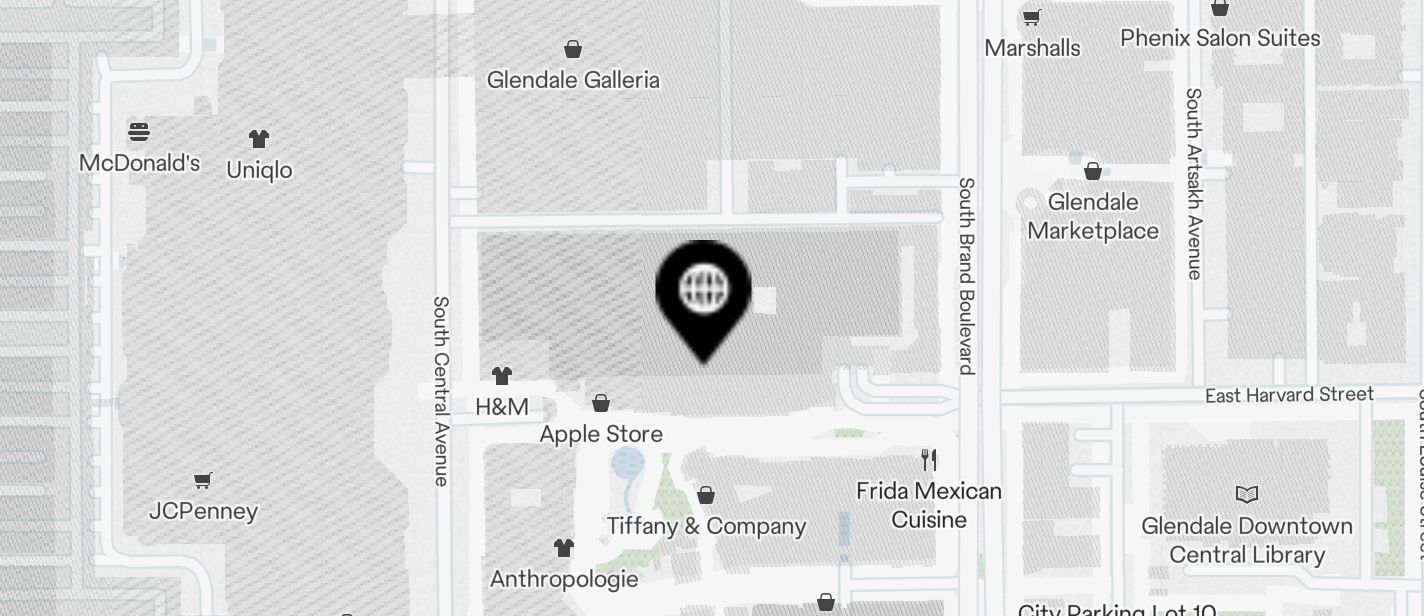Open the Glendale Galleria place marker
The image size is (1424, 616).
click(573, 49)
